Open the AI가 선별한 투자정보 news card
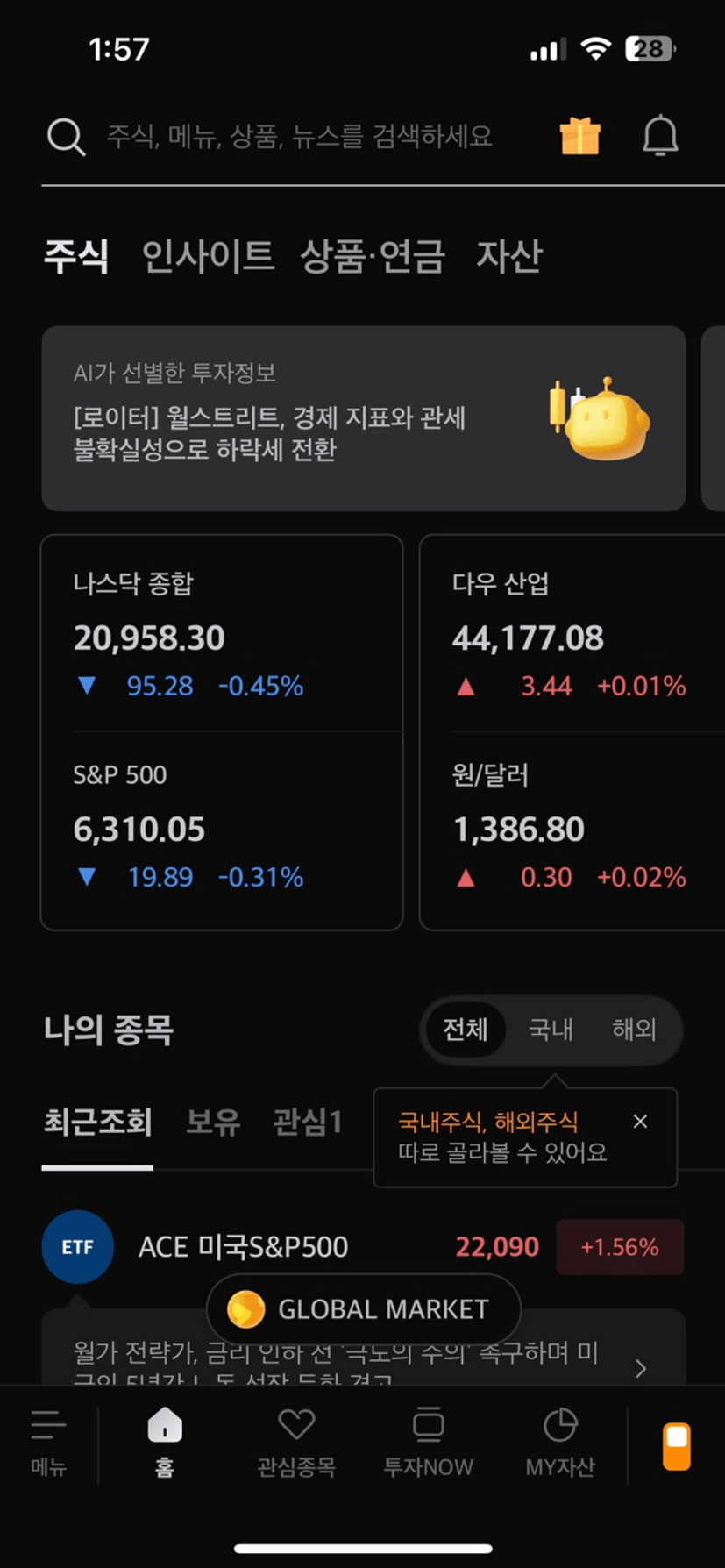This screenshot has height=1568, width=725. (364, 418)
